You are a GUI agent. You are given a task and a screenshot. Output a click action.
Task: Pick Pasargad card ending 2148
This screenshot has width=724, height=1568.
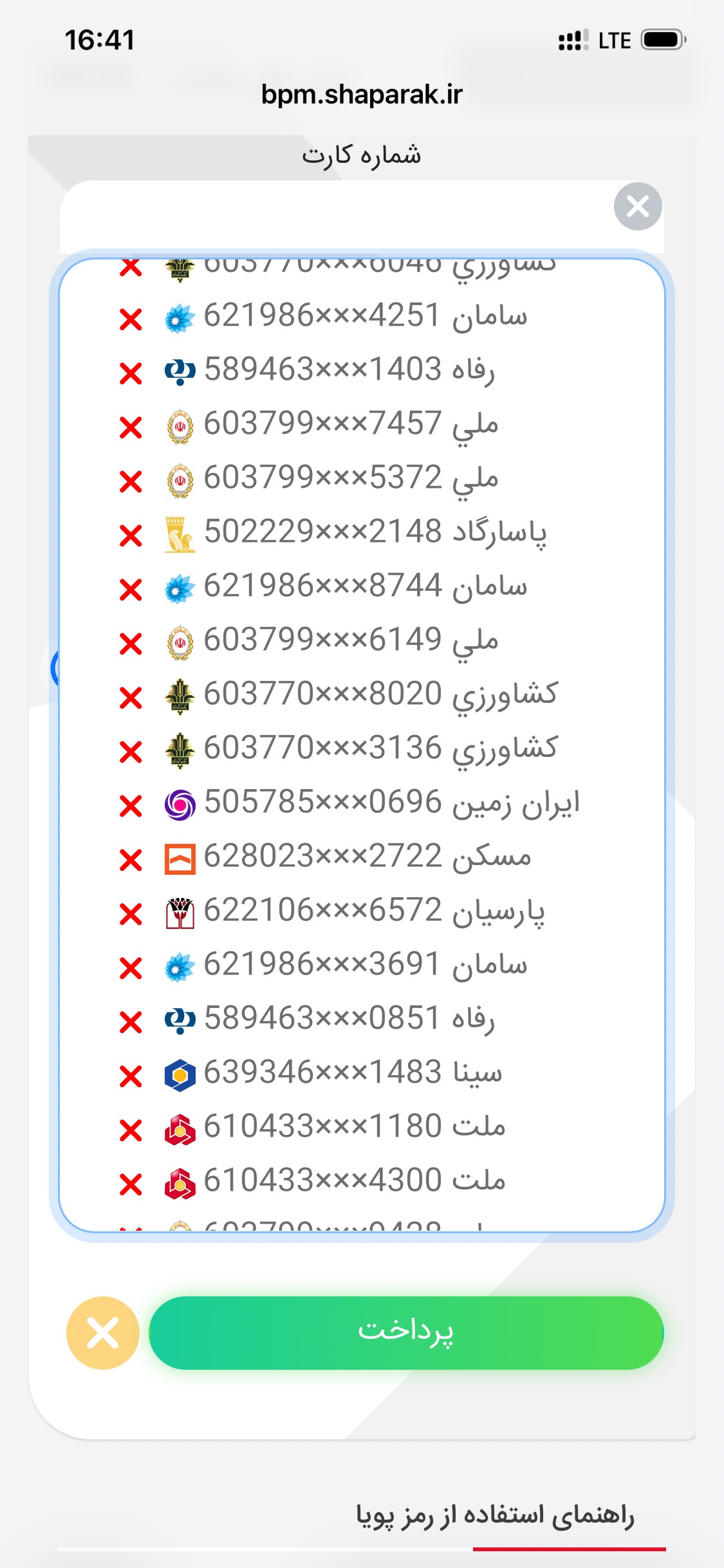(375, 532)
